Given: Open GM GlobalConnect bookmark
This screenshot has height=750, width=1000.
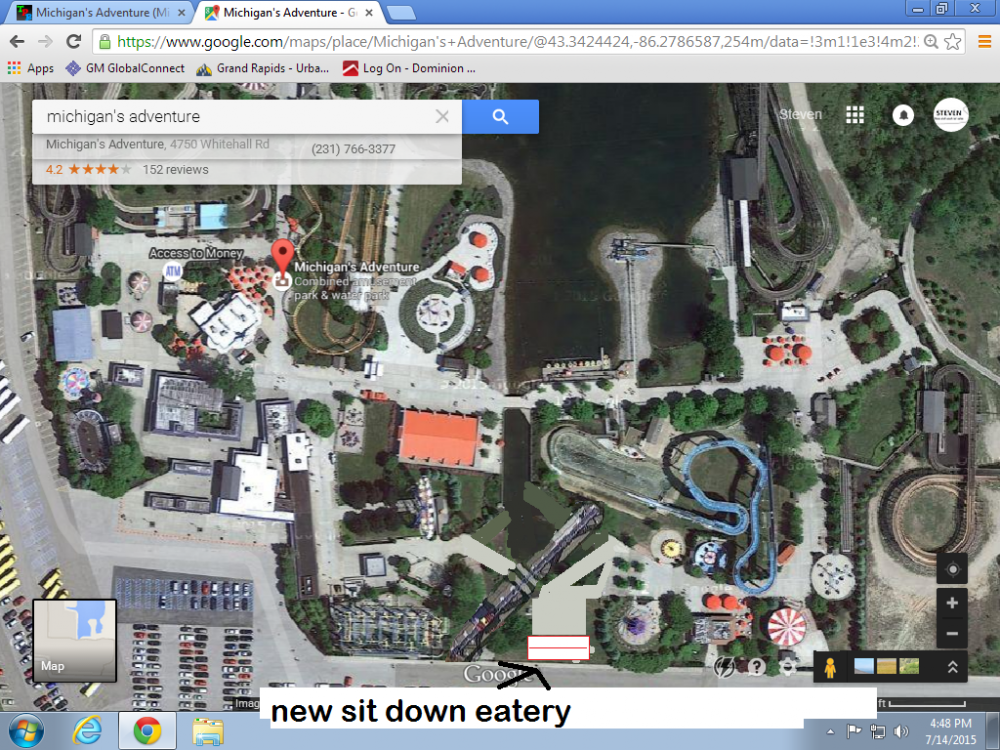Looking at the screenshot, I should (x=126, y=68).
